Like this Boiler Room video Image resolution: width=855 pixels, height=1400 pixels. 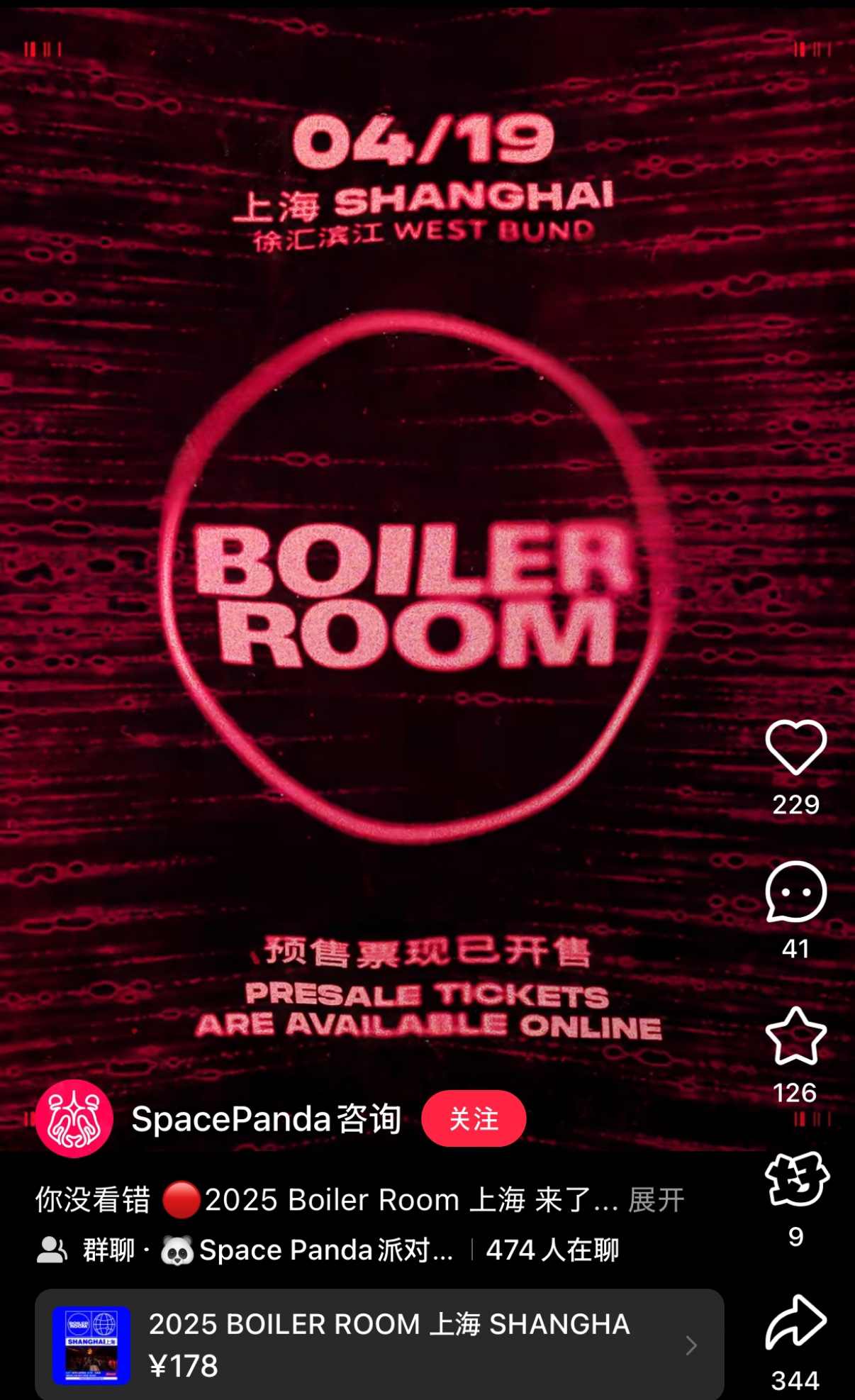[795, 748]
